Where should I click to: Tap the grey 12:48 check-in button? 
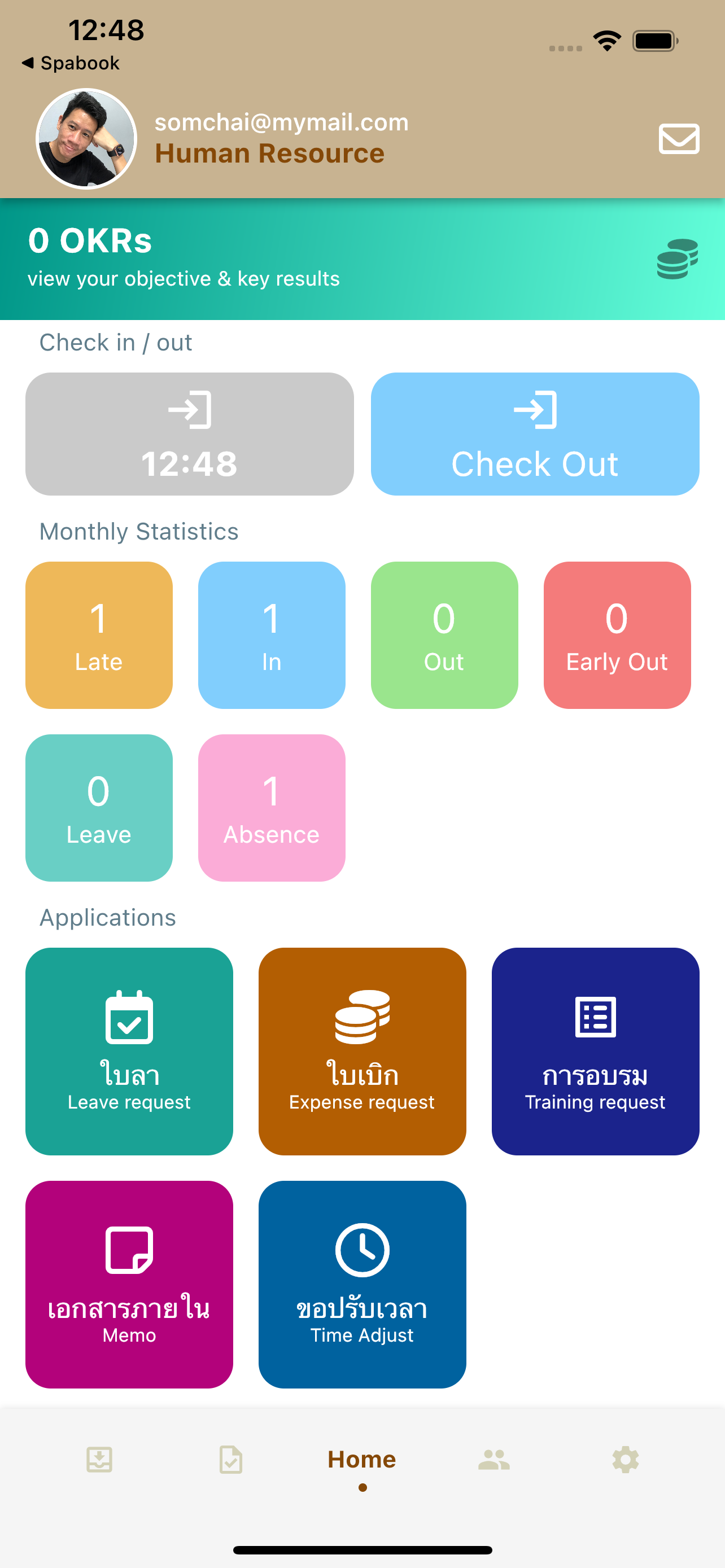189,434
